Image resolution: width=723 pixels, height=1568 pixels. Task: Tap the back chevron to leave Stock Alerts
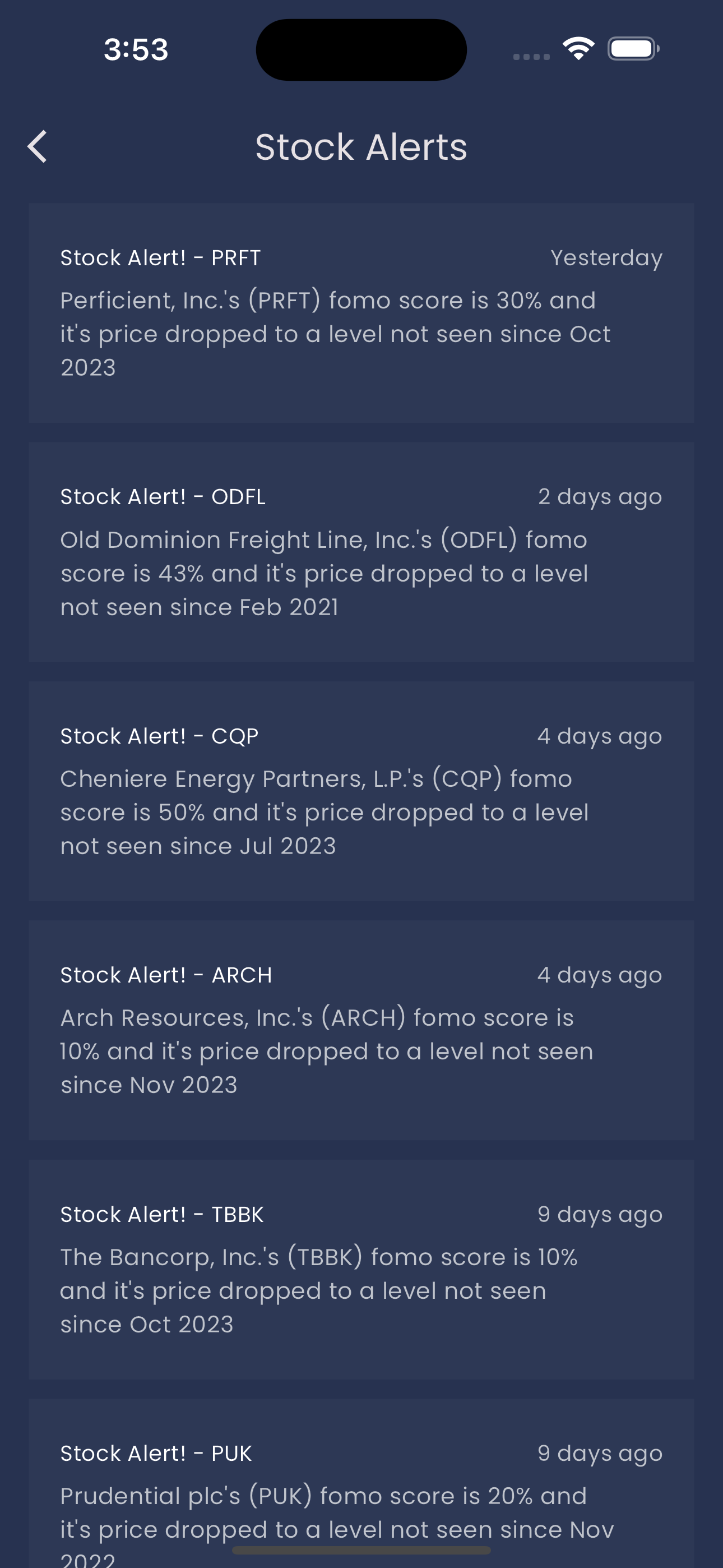coord(36,146)
